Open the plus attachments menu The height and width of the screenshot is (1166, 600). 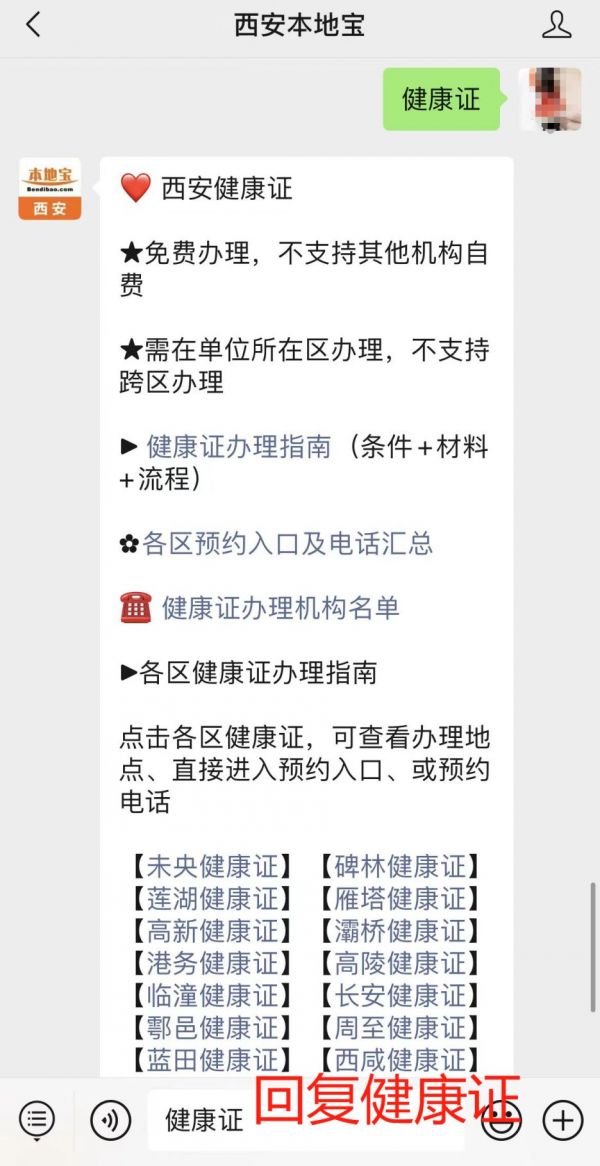tap(563, 1120)
